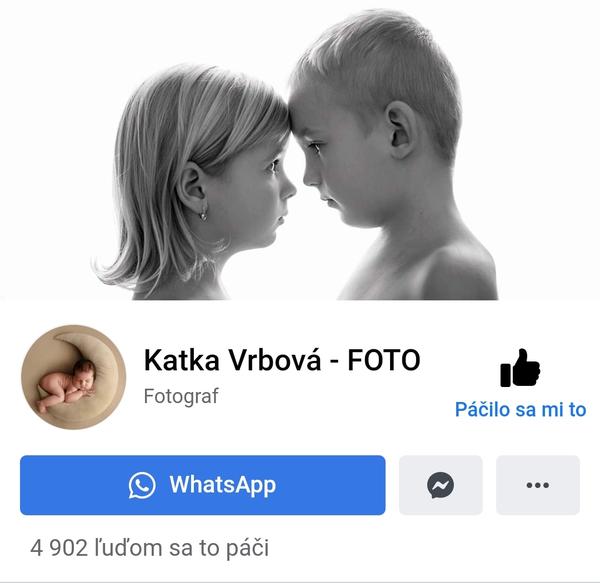
Task: Tap the WhatsApp contact button
Action: click(x=202, y=485)
